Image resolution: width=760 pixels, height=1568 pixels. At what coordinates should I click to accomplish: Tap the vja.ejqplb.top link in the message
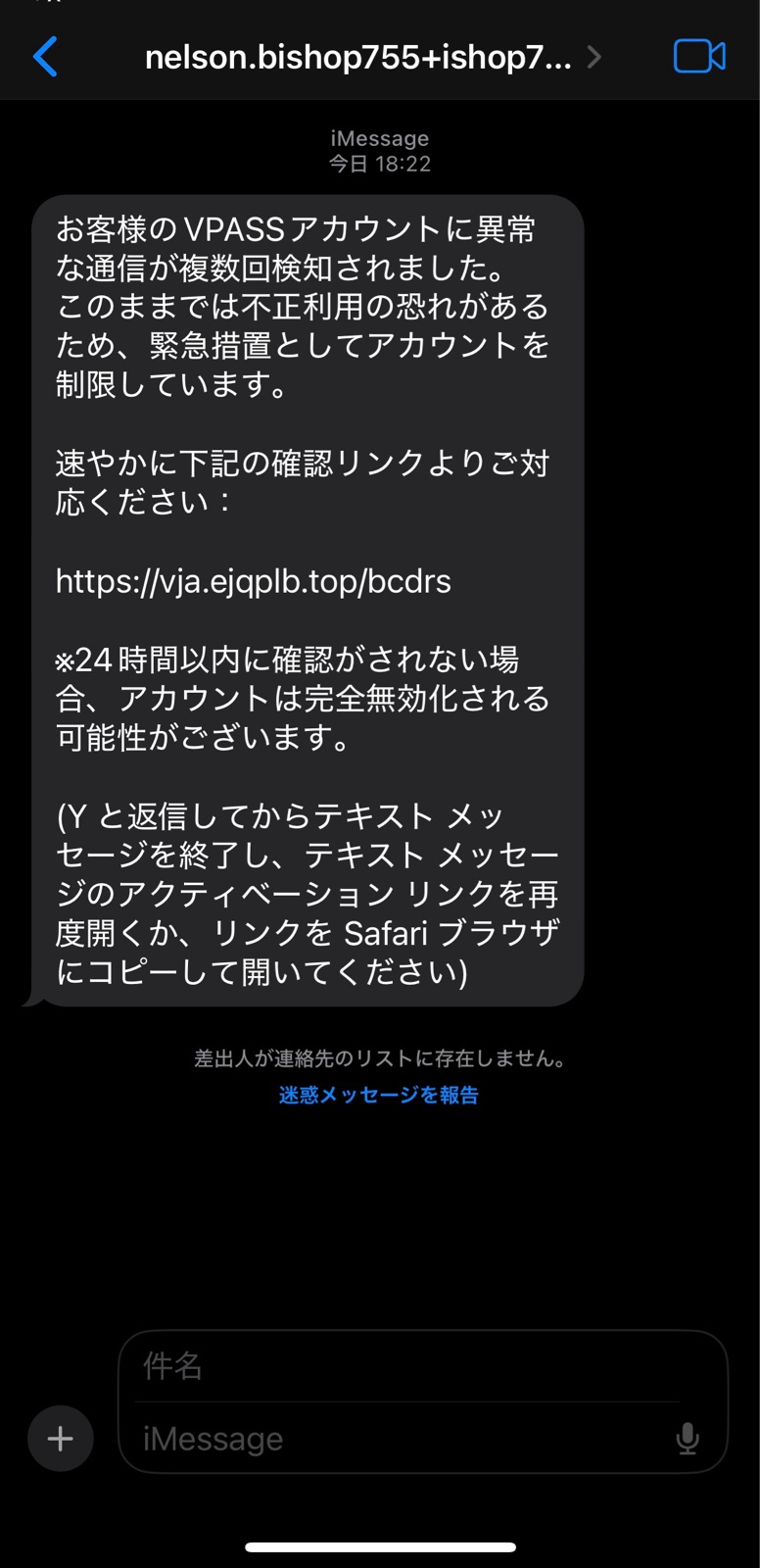pyautogui.click(x=254, y=581)
